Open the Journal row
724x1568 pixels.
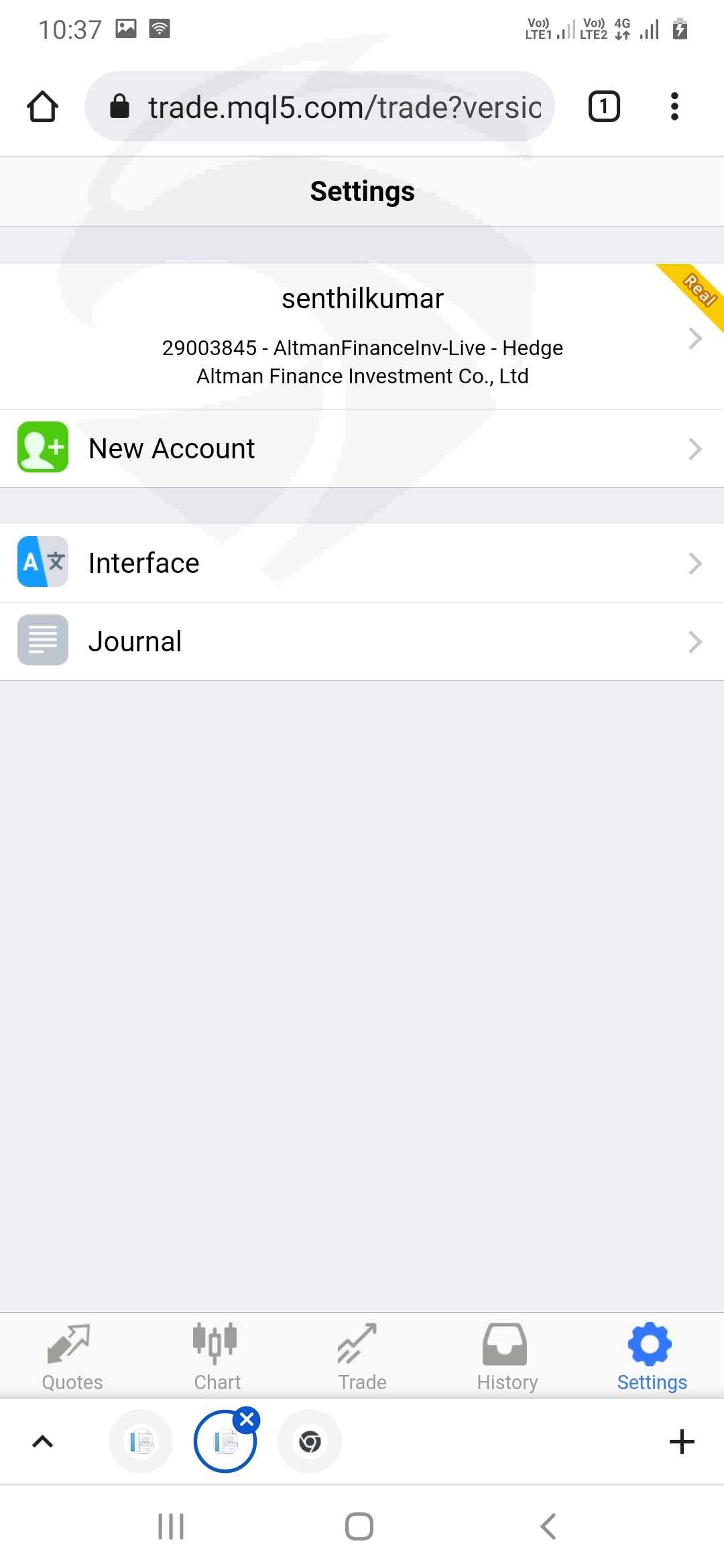coord(362,641)
